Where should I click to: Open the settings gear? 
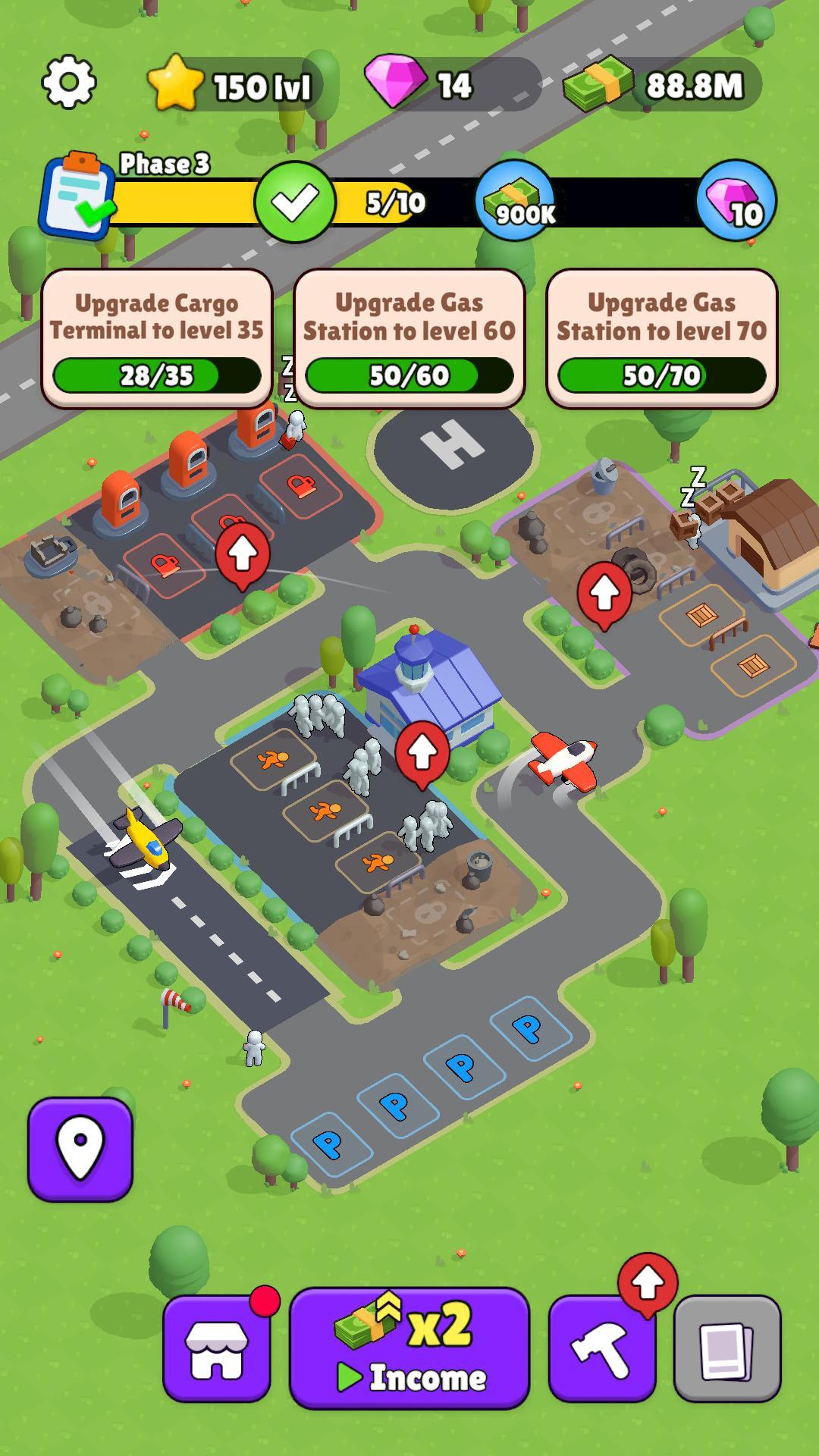68,82
